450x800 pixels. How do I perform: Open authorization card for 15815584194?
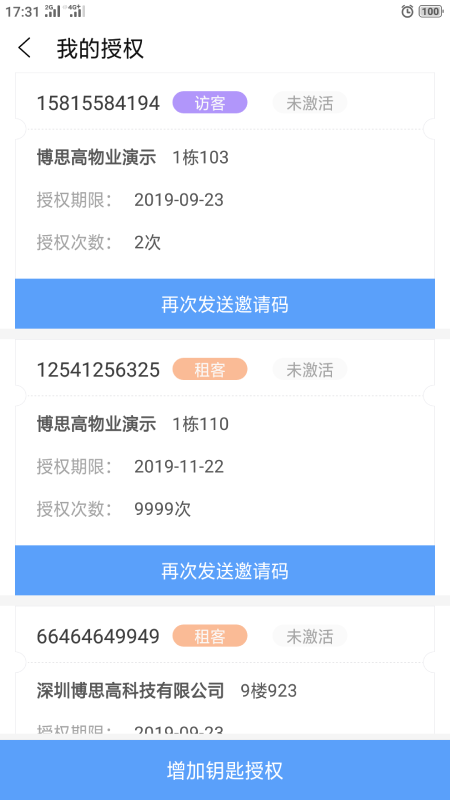(225, 176)
